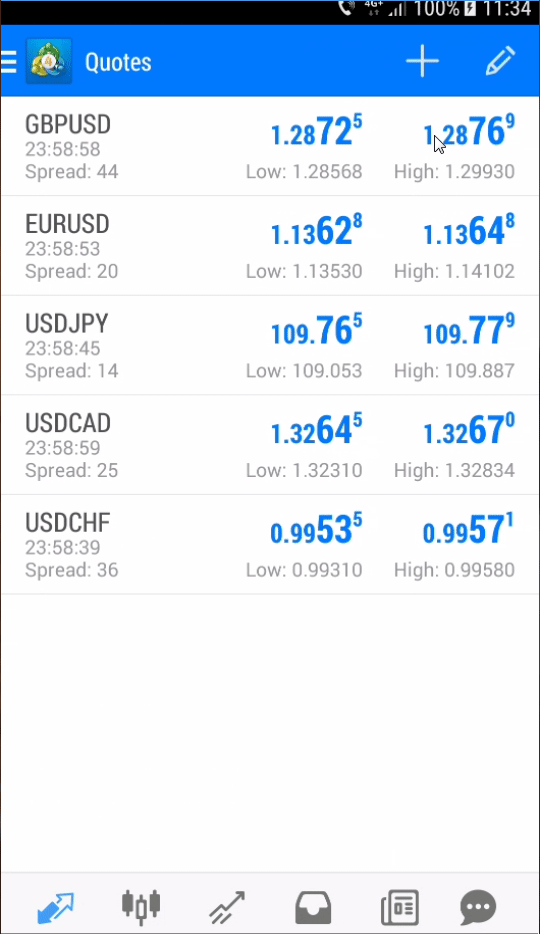Choose the USDCAD quote row
This screenshot has width=540, height=934.
(x=270, y=445)
